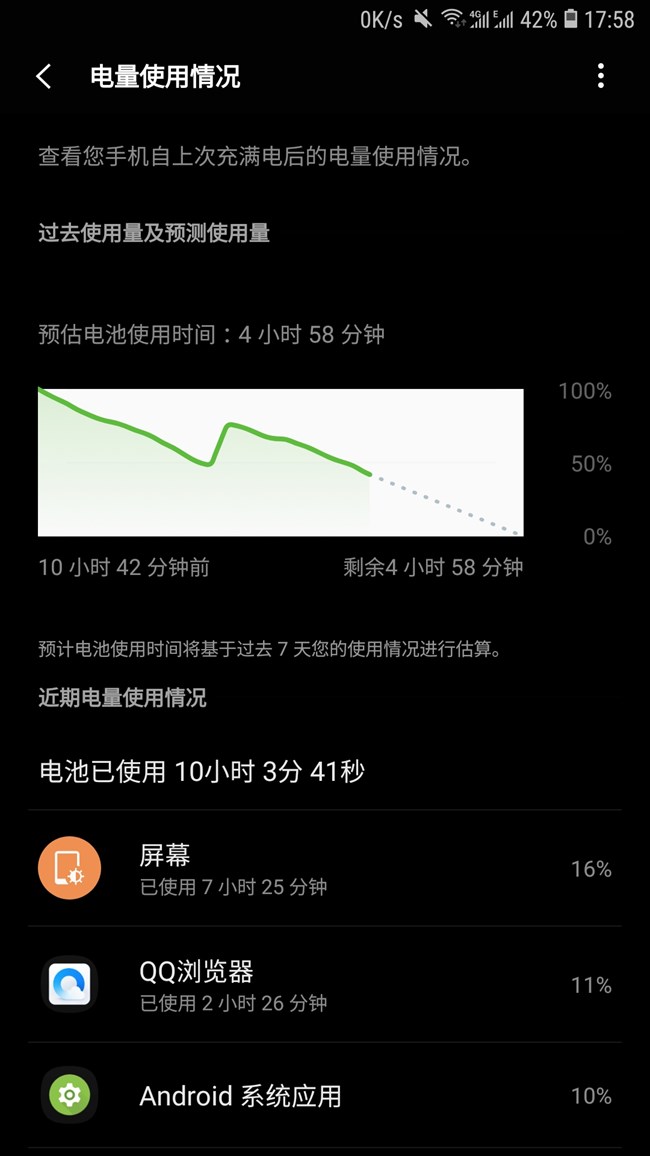
Task: Go back from 电量使用情况 page
Action: [x=44, y=76]
